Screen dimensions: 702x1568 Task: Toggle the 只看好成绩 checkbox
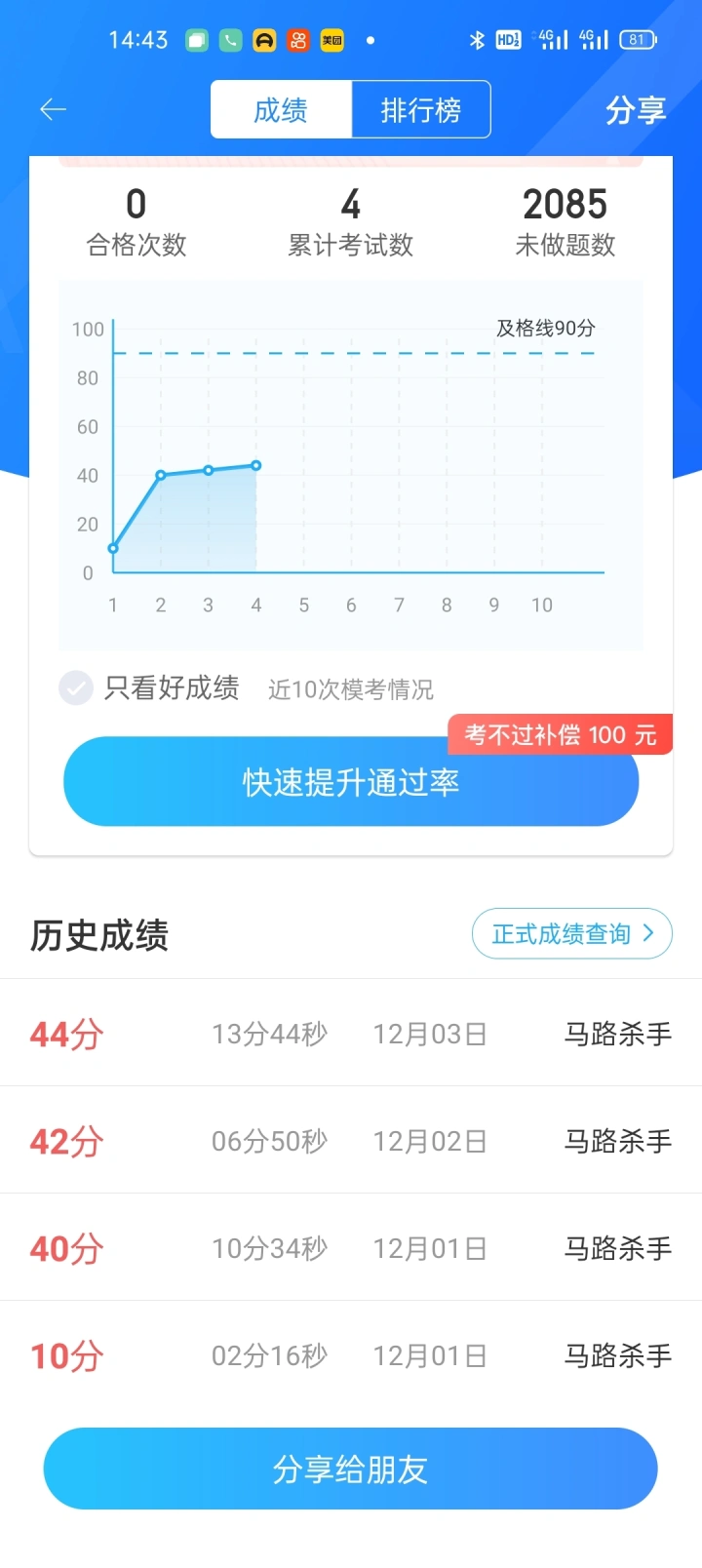pos(76,687)
